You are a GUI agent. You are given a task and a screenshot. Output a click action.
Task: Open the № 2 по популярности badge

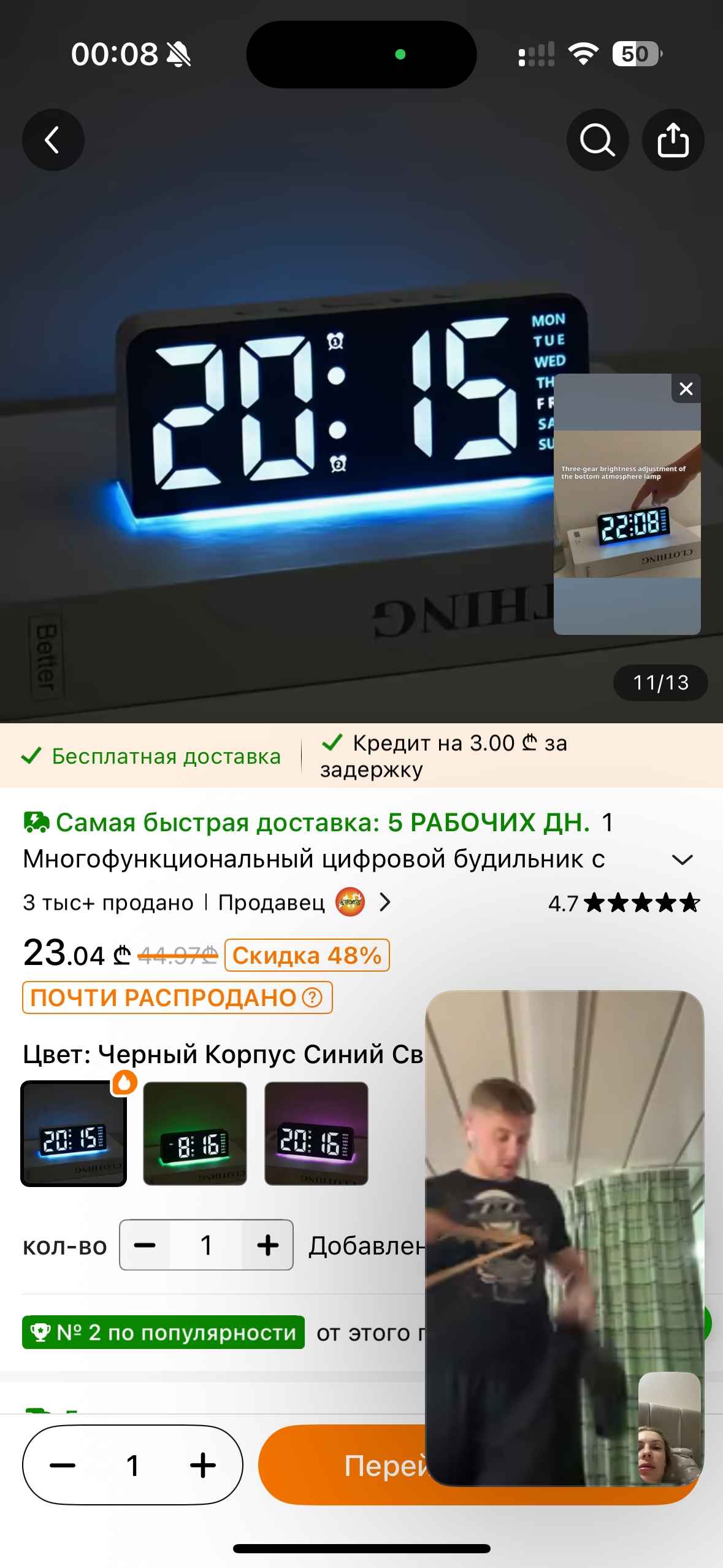click(163, 1332)
